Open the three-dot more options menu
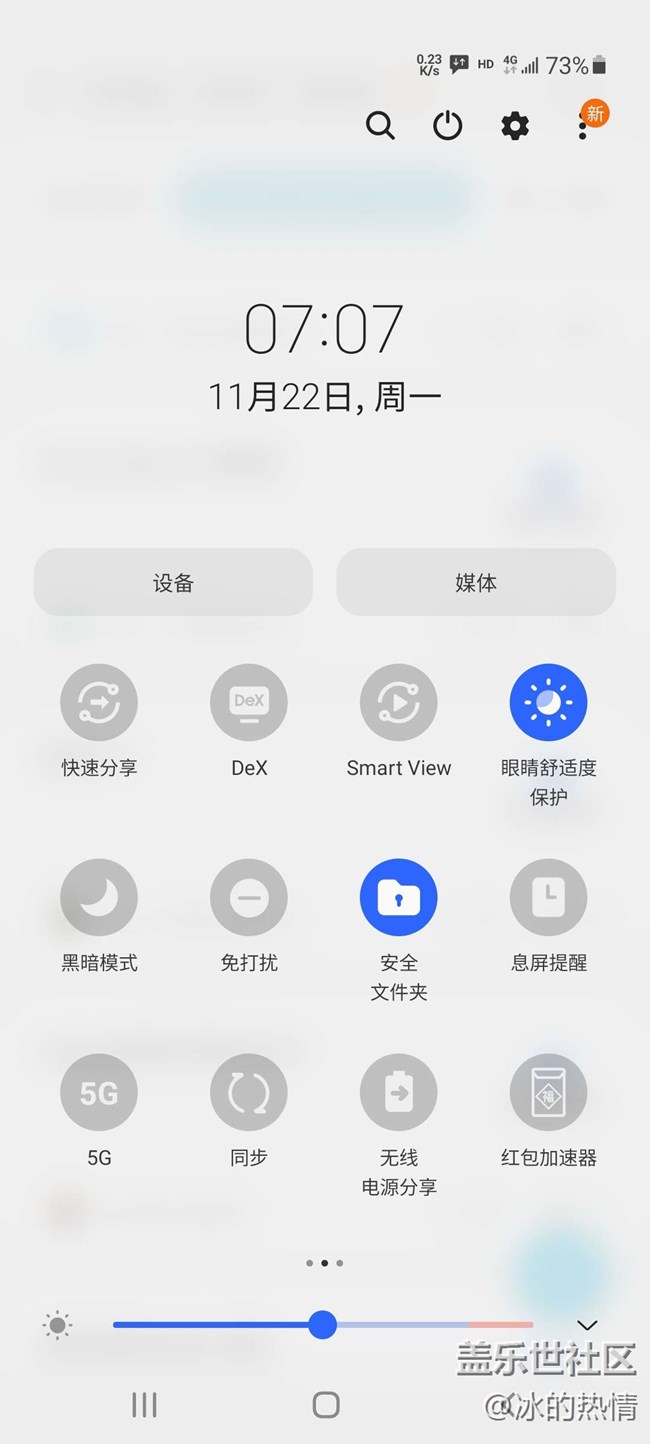The width and height of the screenshot is (650, 1444). 582,126
